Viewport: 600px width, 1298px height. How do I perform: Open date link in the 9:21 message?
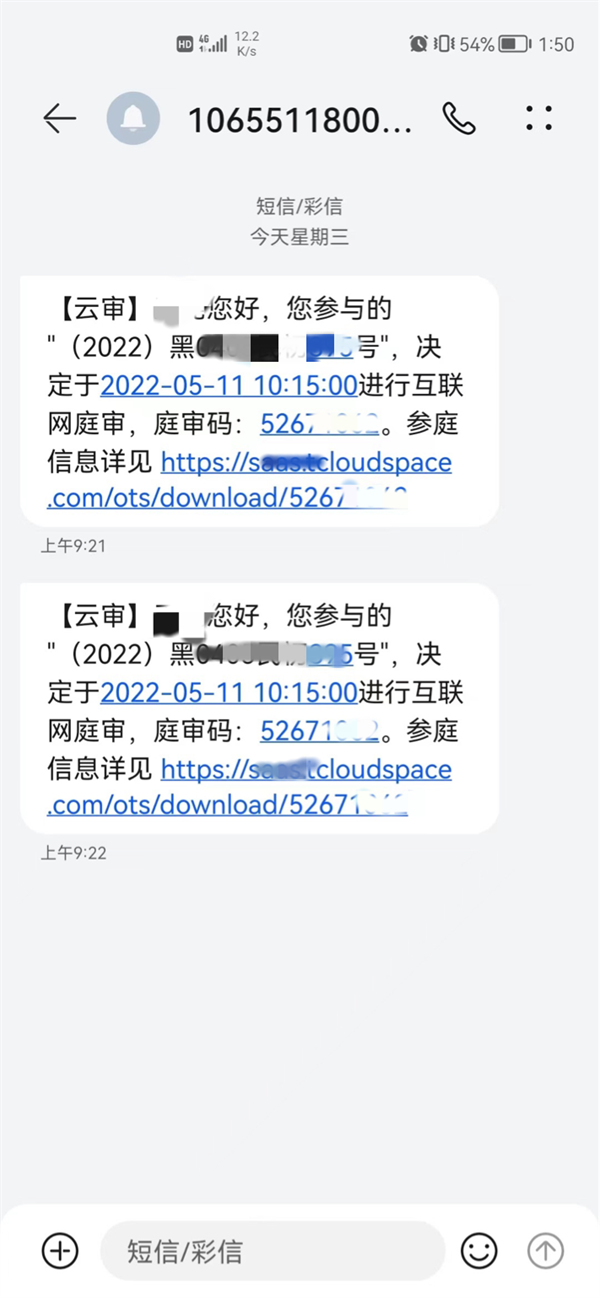[x=229, y=386]
